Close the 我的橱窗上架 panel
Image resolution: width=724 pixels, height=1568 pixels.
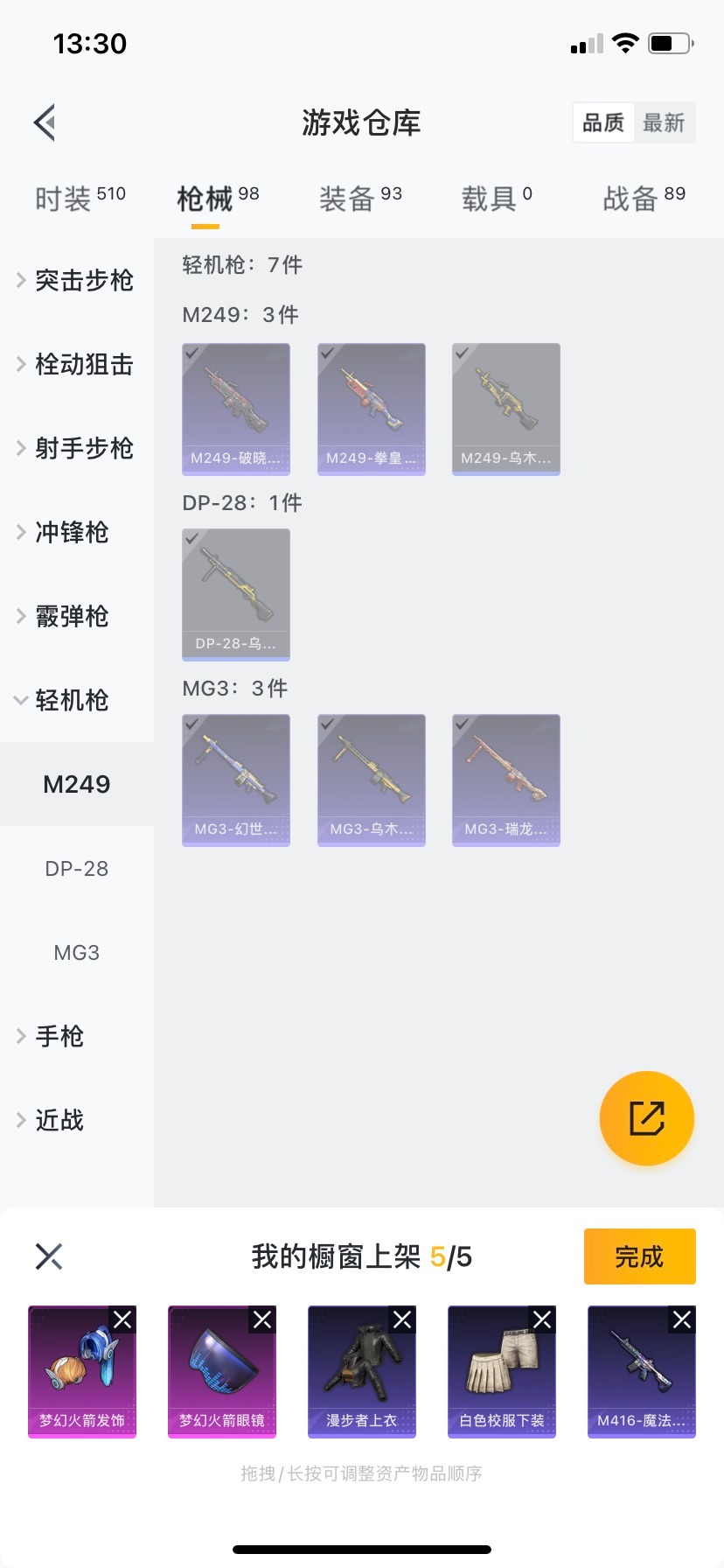pyautogui.click(x=49, y=1256)
